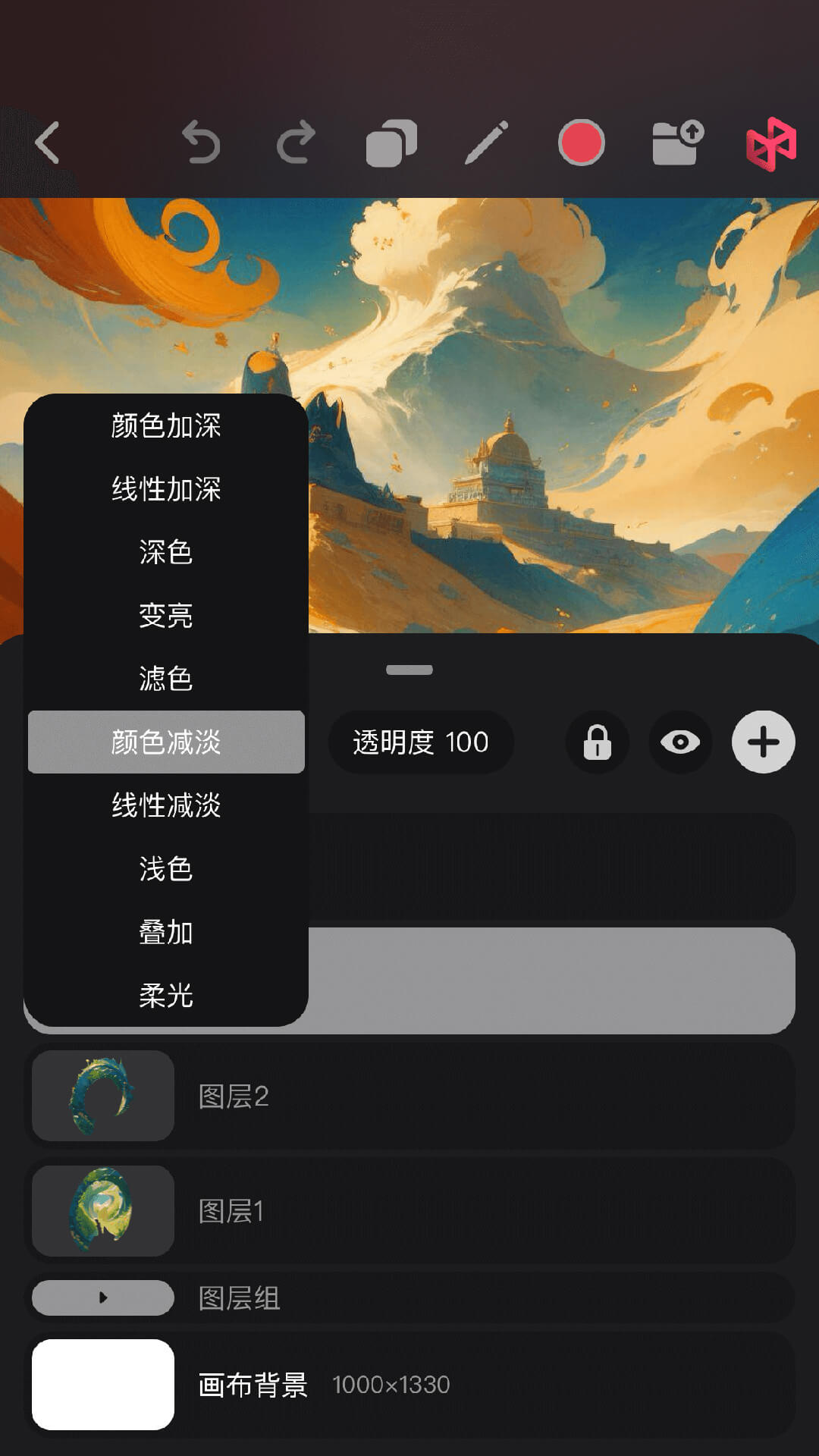This screenshot has height=1456, width=819.
Task: Expand the 图层组 group arrow
Action: click(103, 1298)
